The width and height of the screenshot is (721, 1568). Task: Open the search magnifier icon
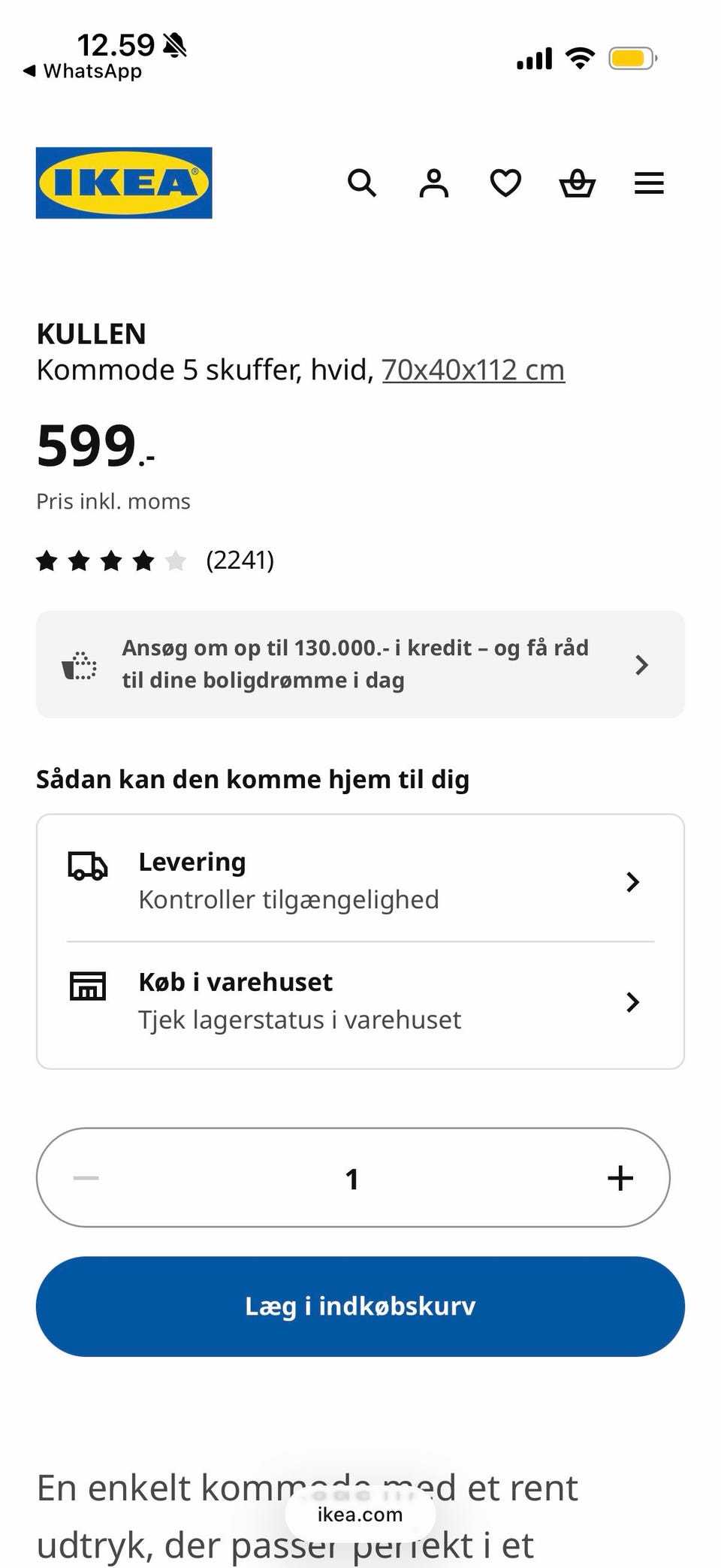tap(362, 183)
